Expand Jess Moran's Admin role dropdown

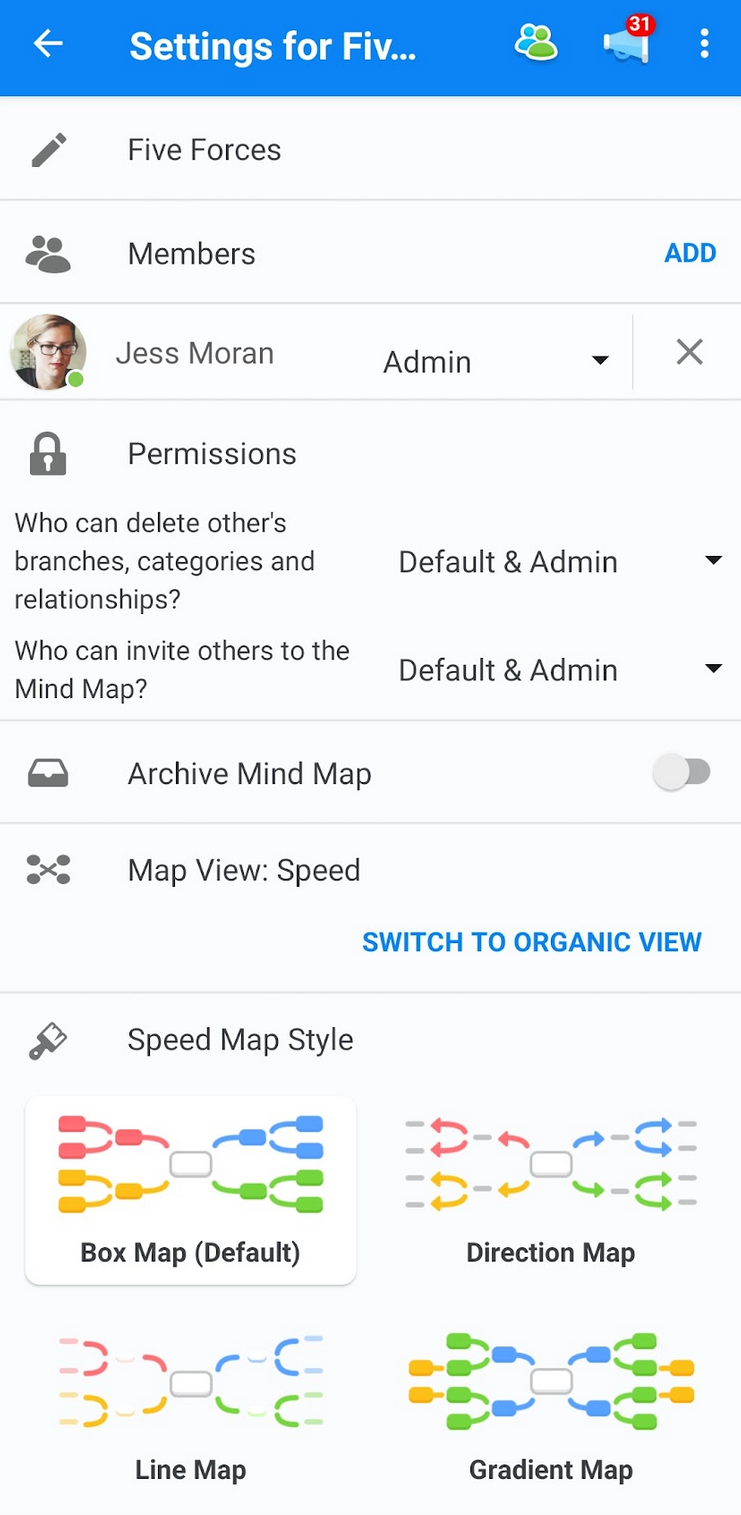point(496,361)
